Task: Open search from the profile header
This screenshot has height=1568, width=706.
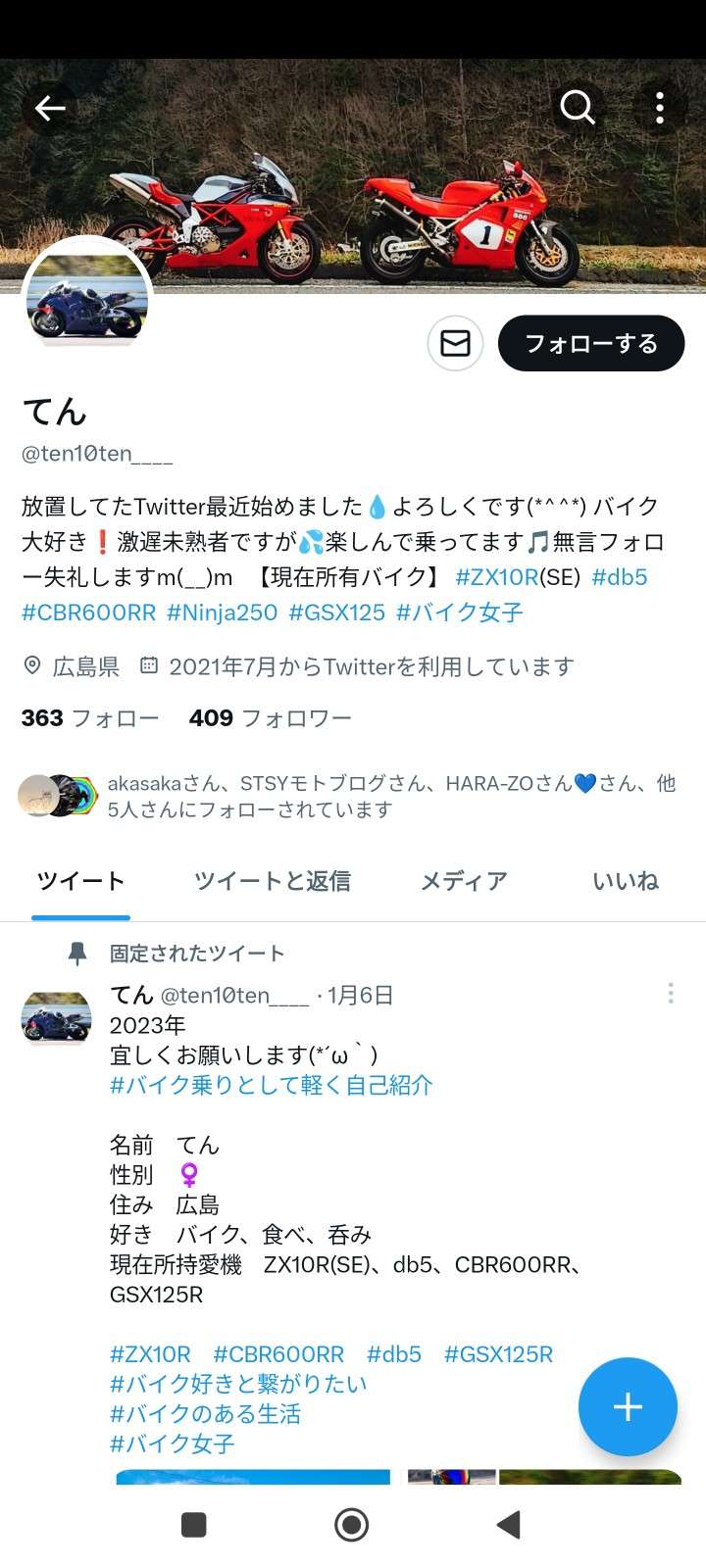Action: coord(578,107)
